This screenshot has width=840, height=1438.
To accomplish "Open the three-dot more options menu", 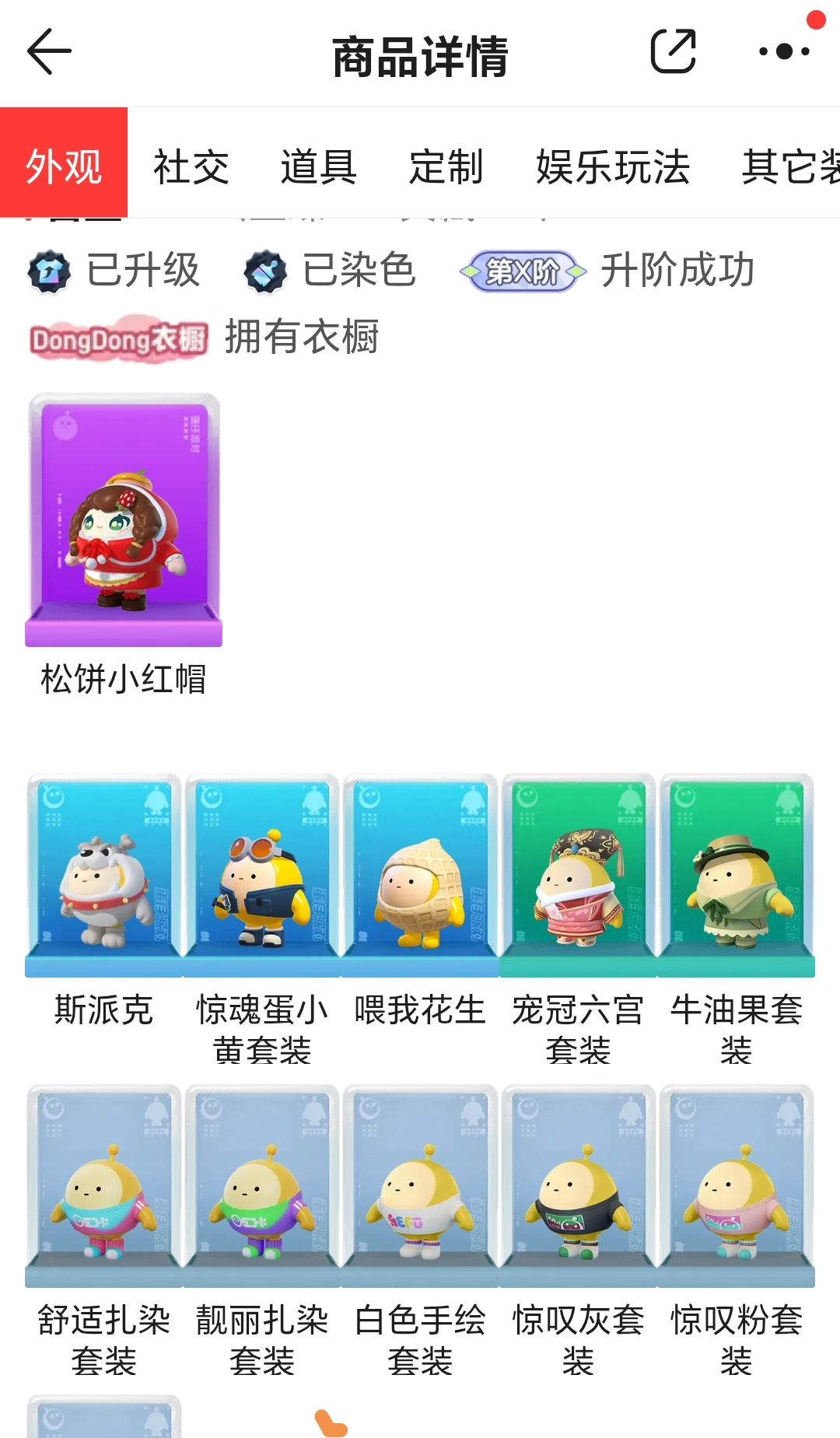I will point(785,51).
